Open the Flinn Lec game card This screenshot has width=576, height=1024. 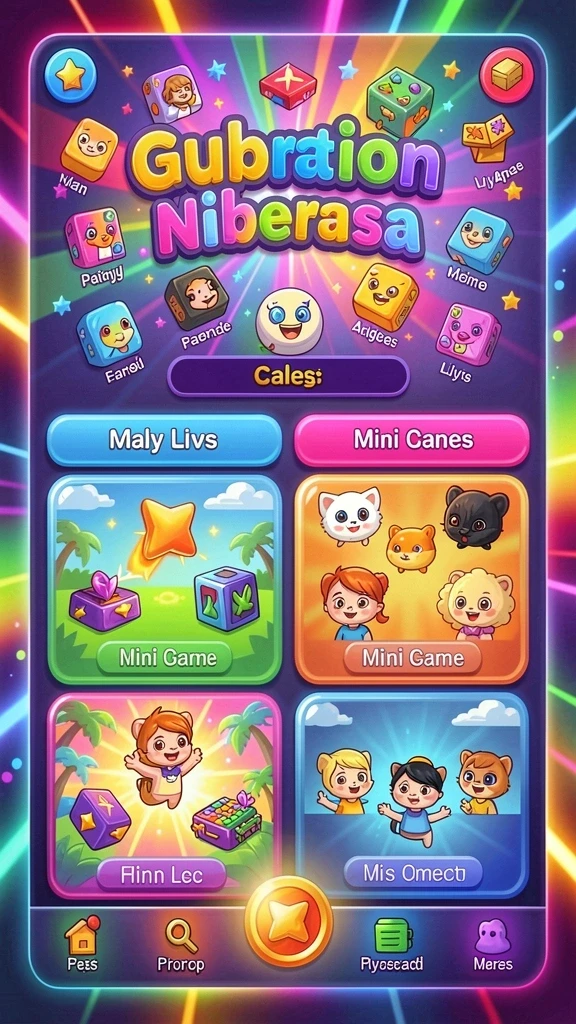pos(165,796)
